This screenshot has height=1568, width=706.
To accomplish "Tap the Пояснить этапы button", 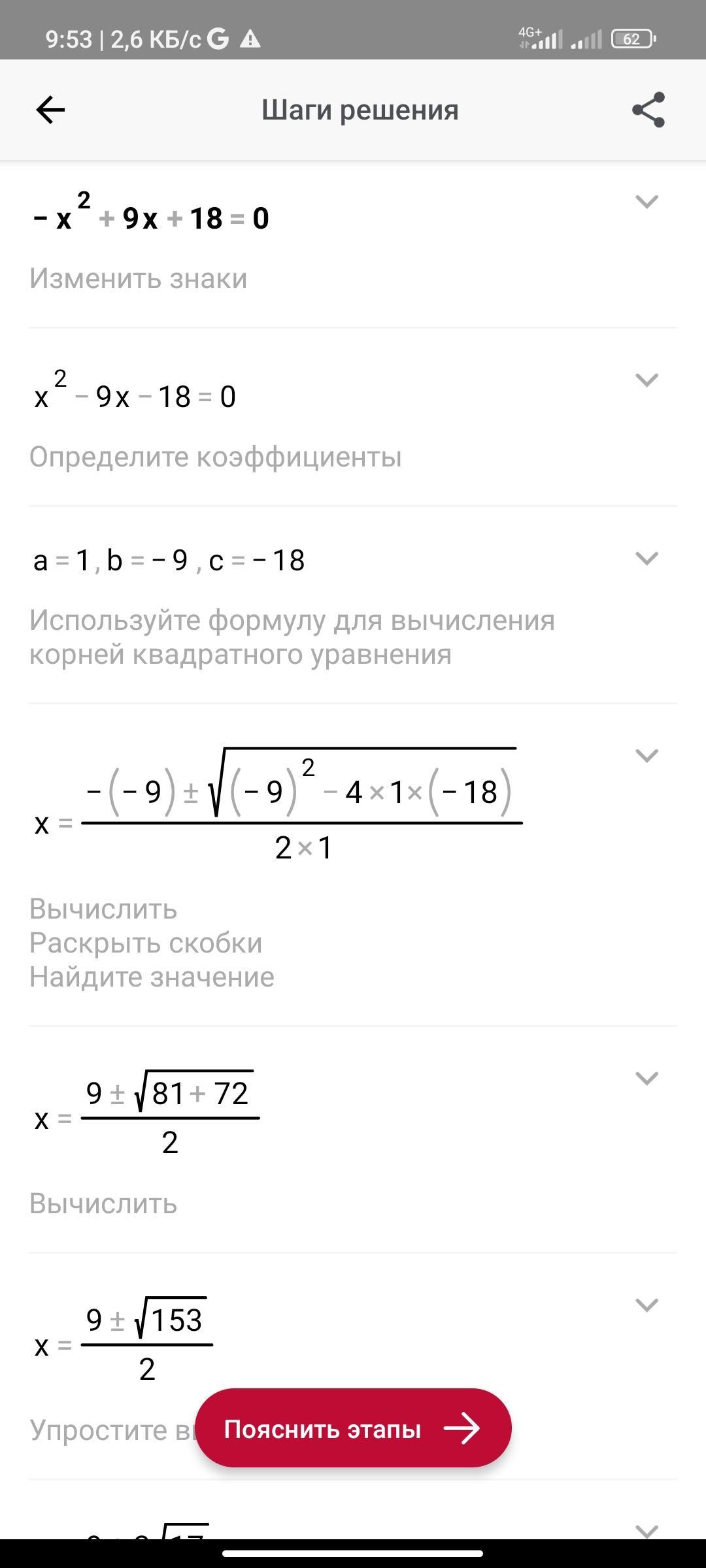I will coord(353,1429).
